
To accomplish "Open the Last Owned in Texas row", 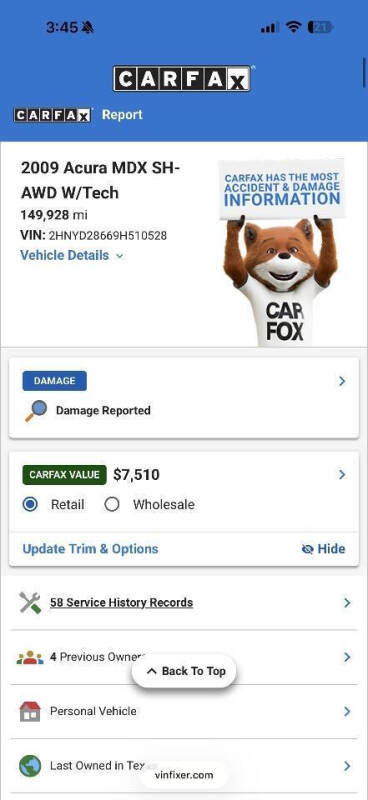I will click(x=184, y=766).
